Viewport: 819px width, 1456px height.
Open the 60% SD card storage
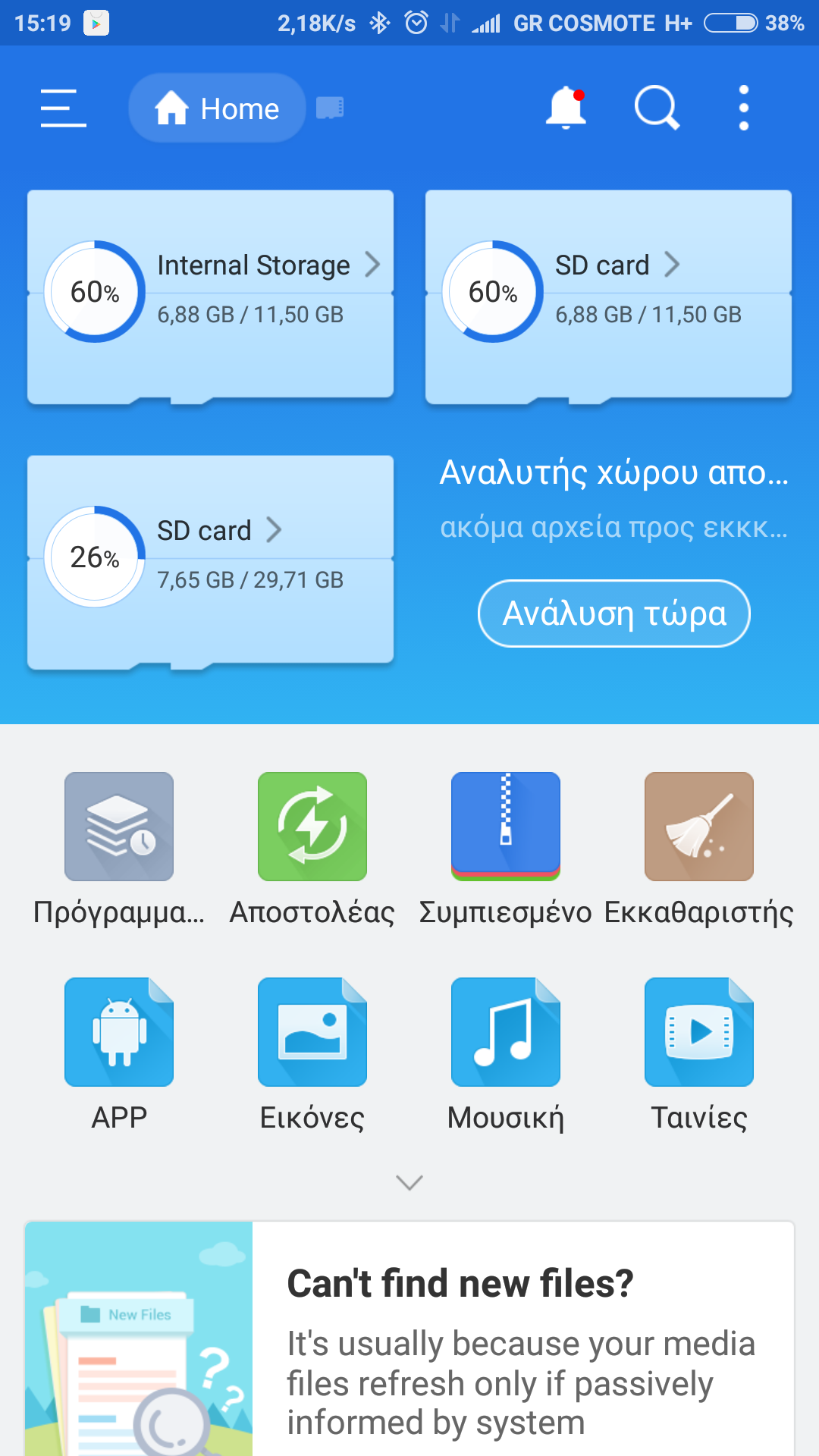pyautogui.click(x=608, y=293)
